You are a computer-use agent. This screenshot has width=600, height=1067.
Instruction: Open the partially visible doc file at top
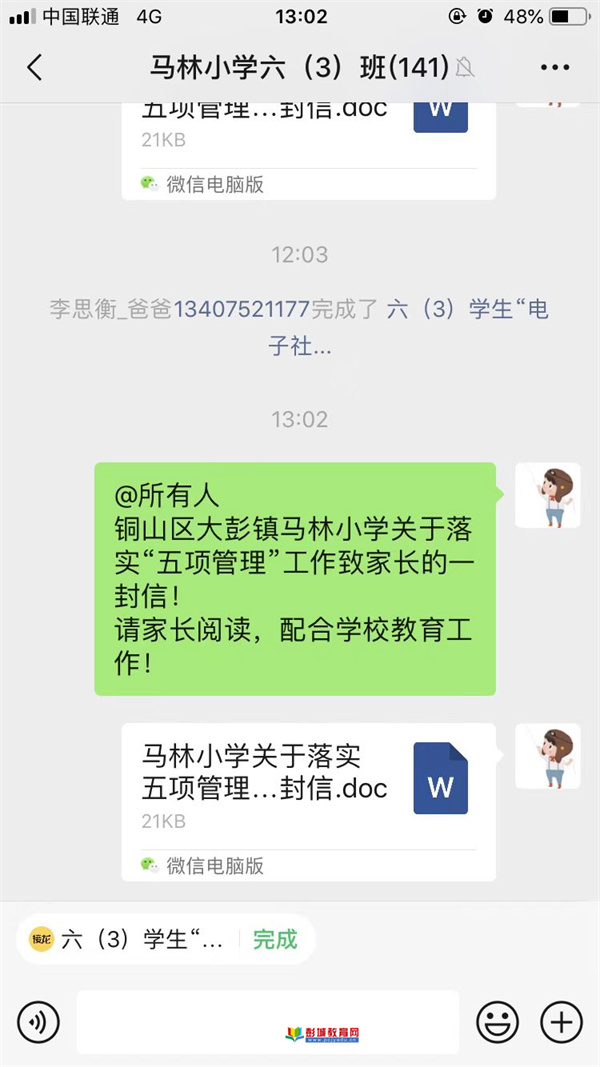pyautogui.click(x=308, y=135)
